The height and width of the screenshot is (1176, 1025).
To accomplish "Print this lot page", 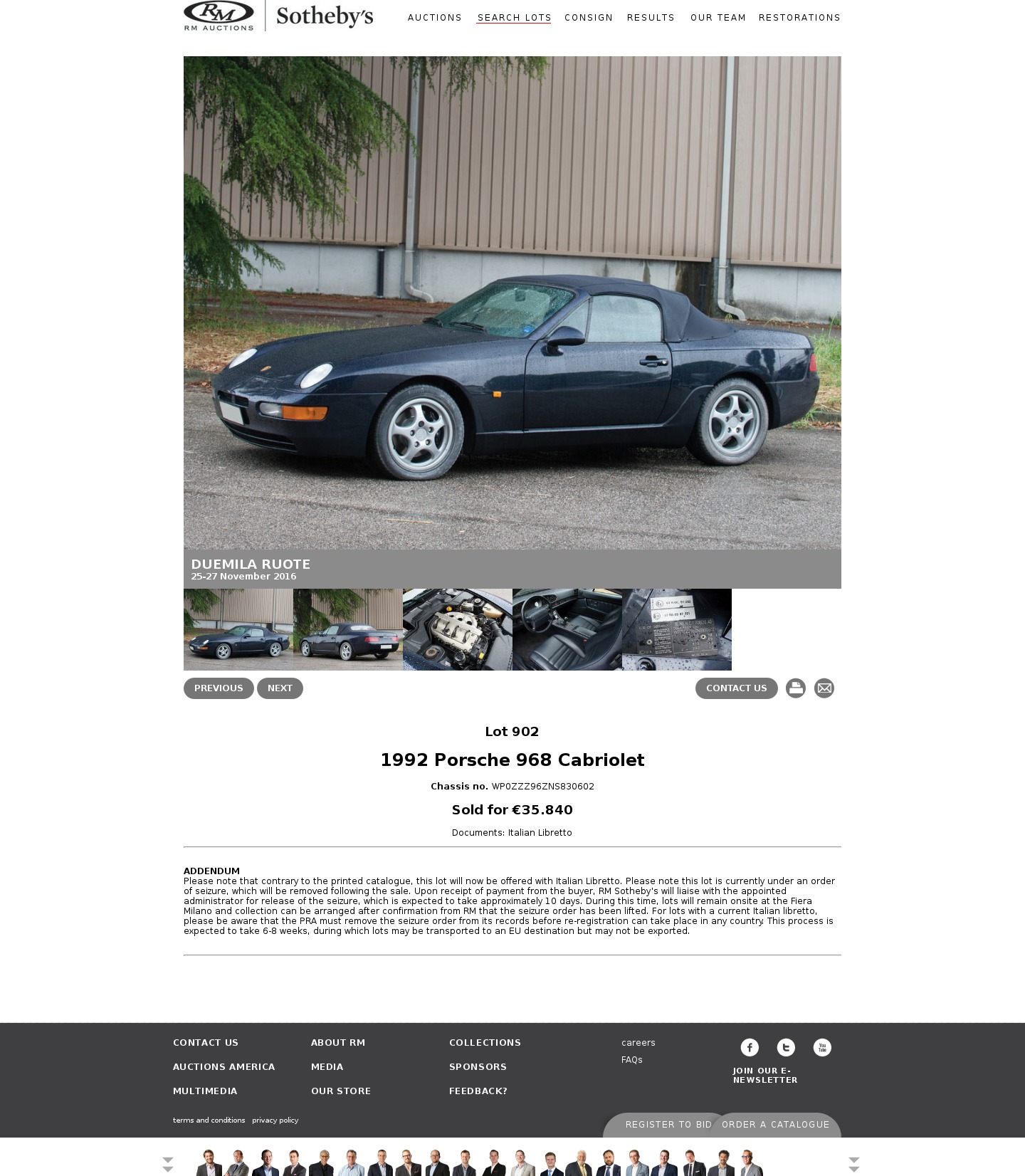I will (x=795, y=688).
